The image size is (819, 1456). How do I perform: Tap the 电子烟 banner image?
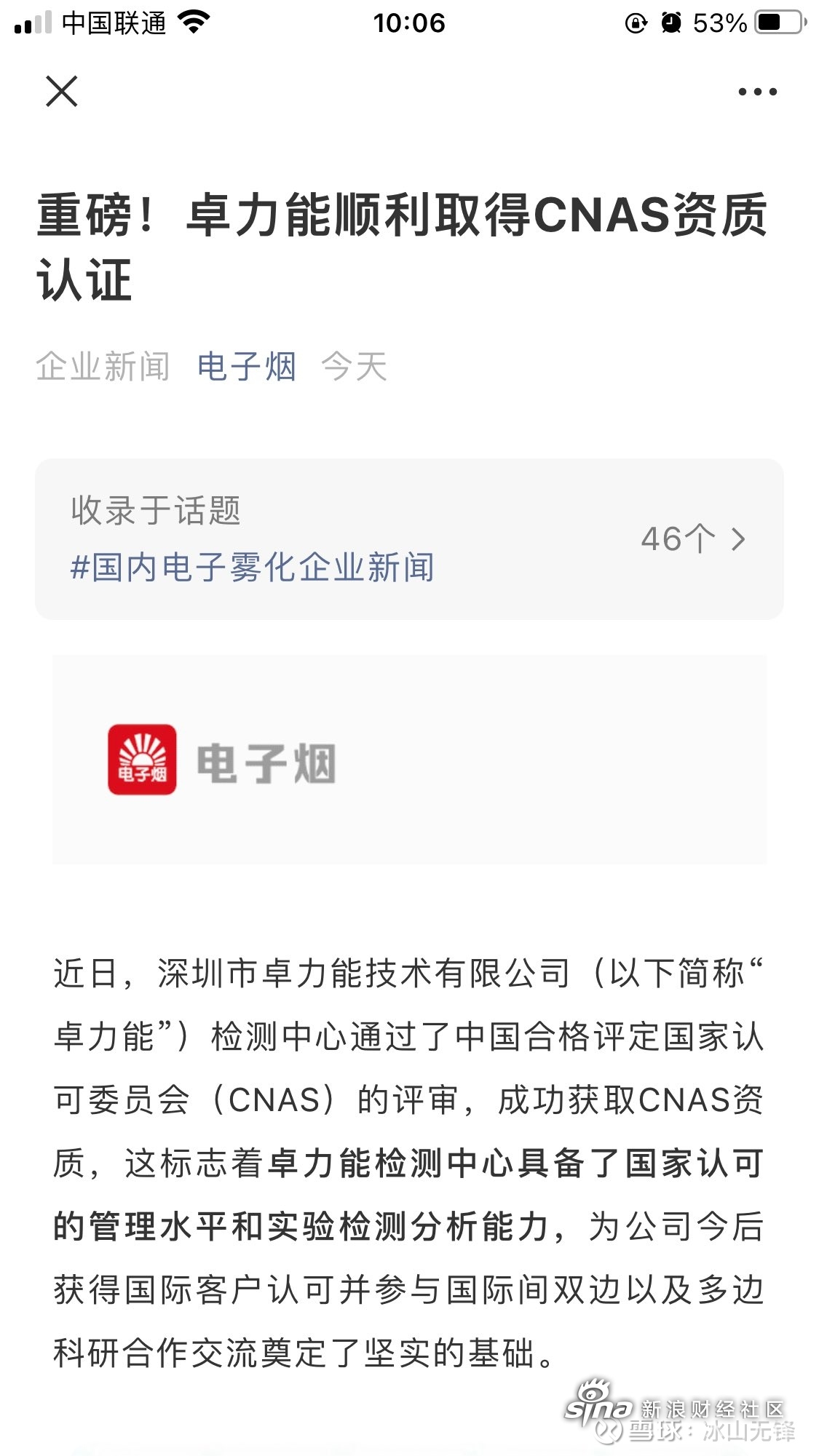(x=409, y=759)
